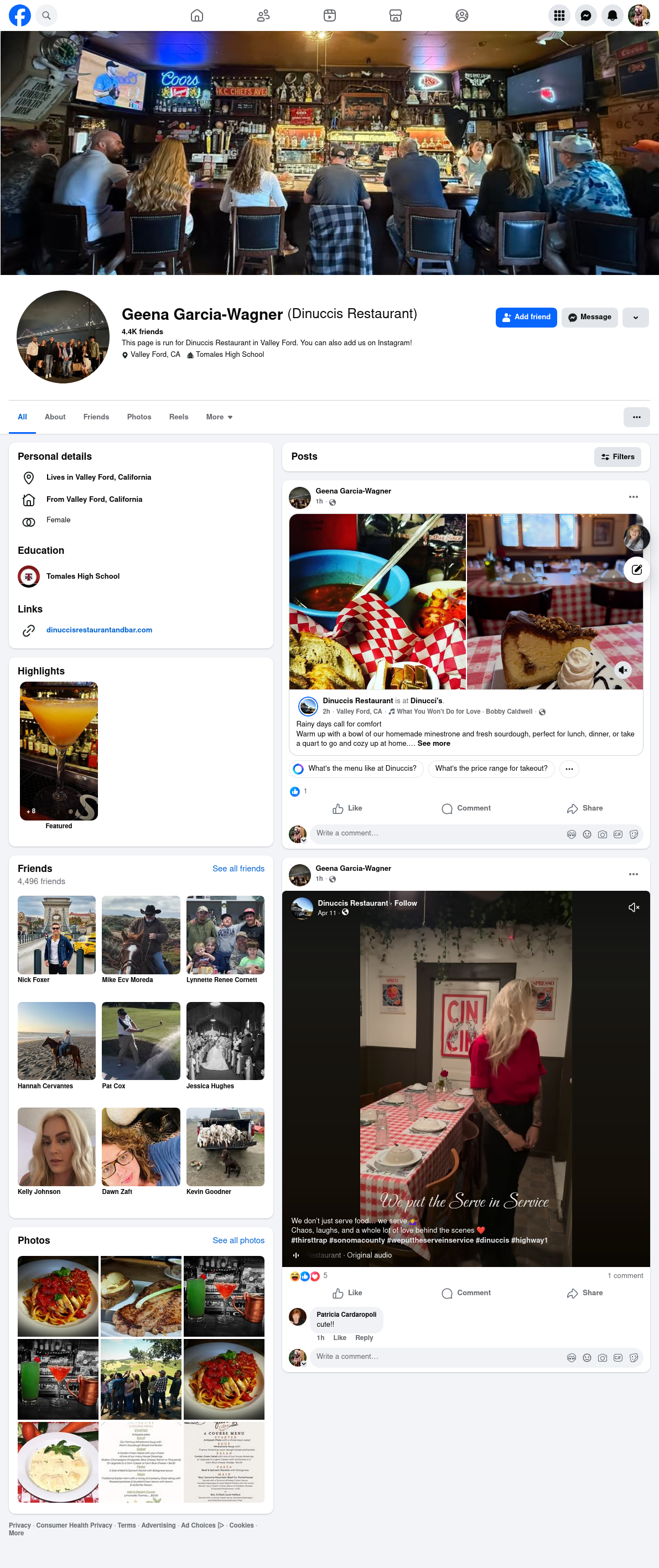Message Geena Garcia-Wagner
This screenshot has width=659, height=1568.
(x=589, y=317)
